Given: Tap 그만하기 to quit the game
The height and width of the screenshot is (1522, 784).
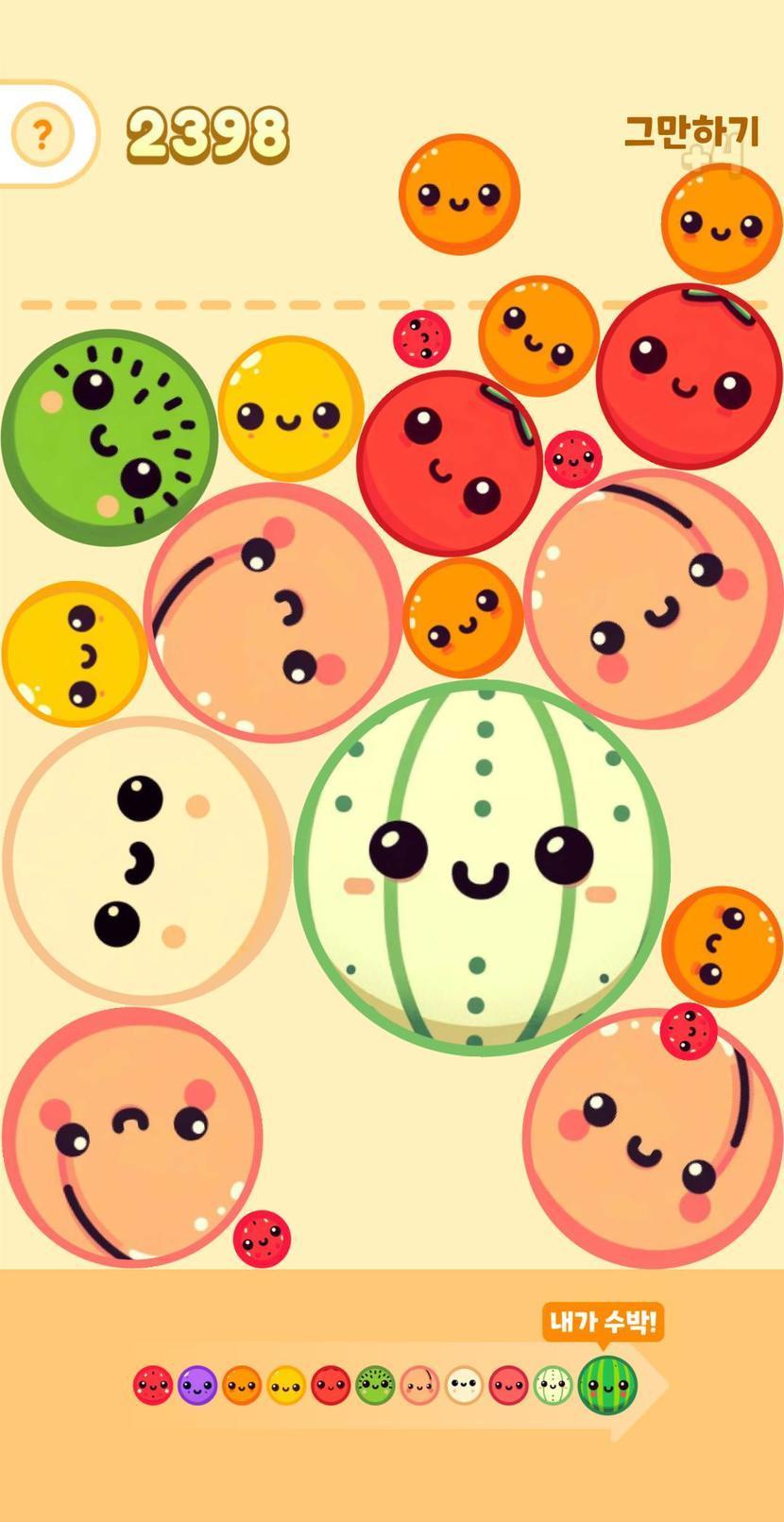Looking at the screenshot, I should click(691, 131).
